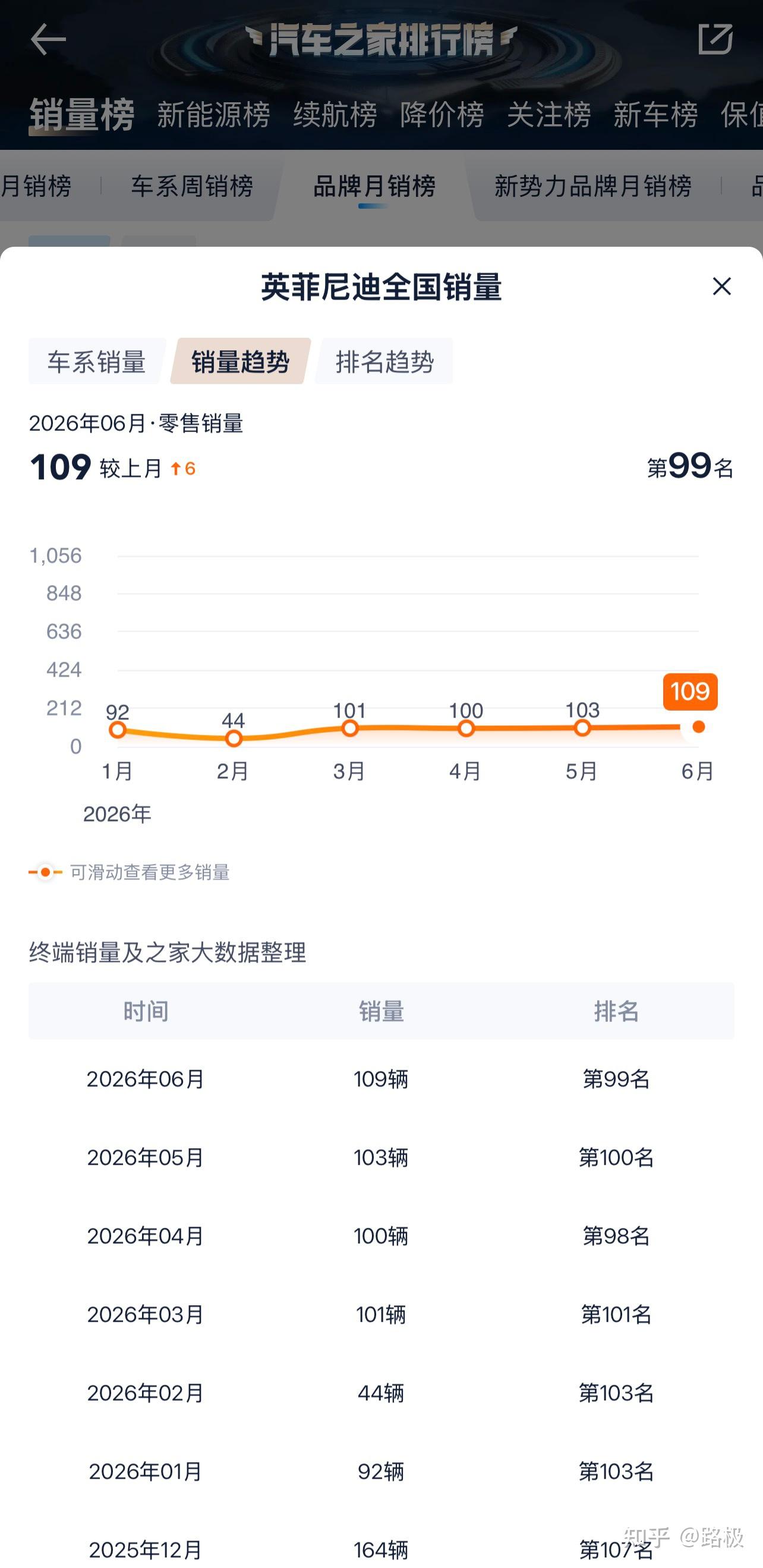Switch to the 车系销量 segment
The image size is (763, 1568).
point(97,362)
